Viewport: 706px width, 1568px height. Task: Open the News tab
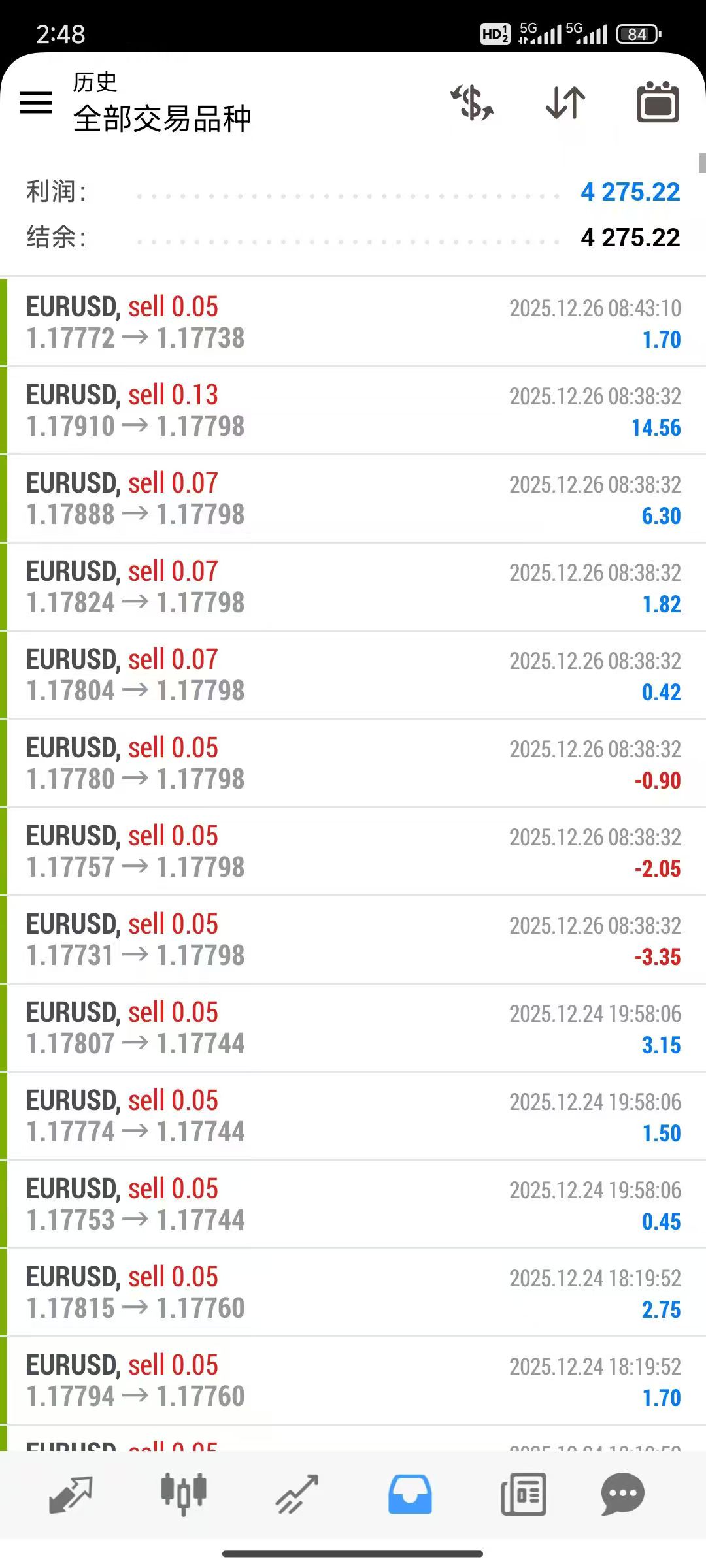tap(523, 1494)
